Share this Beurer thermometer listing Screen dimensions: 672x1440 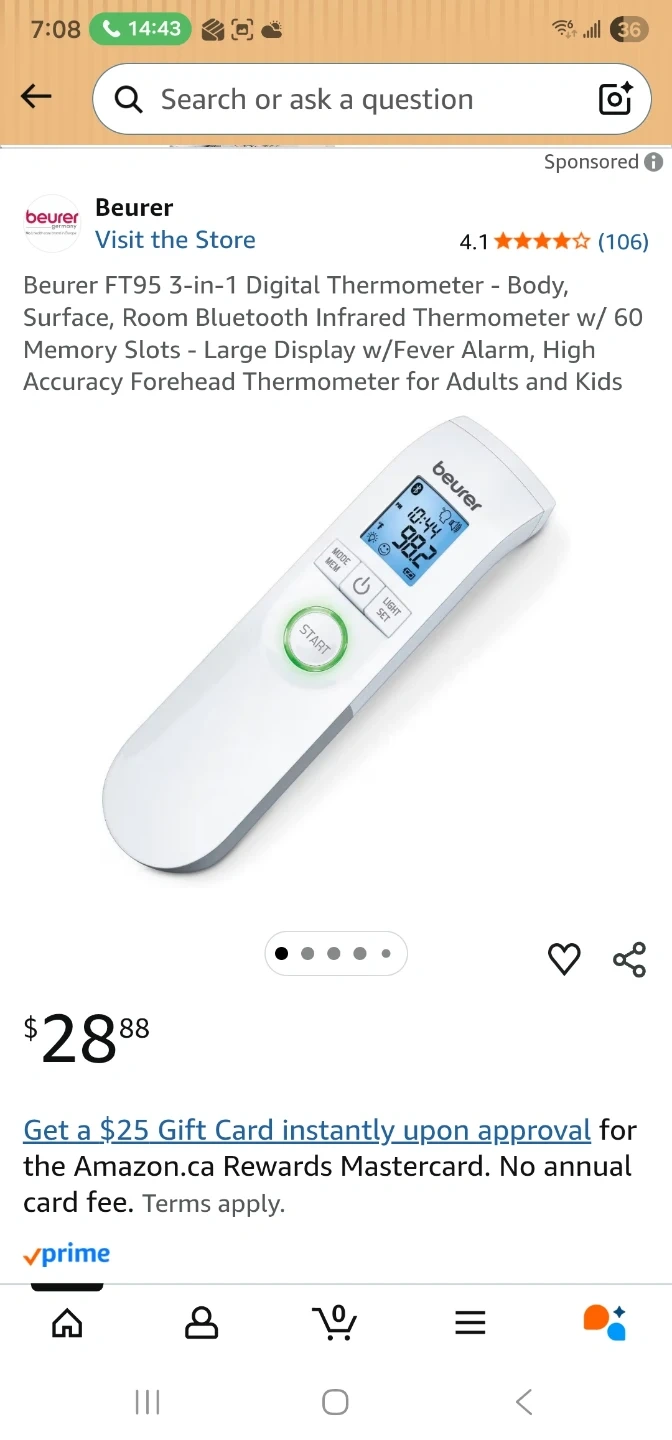tap(629, 959)
